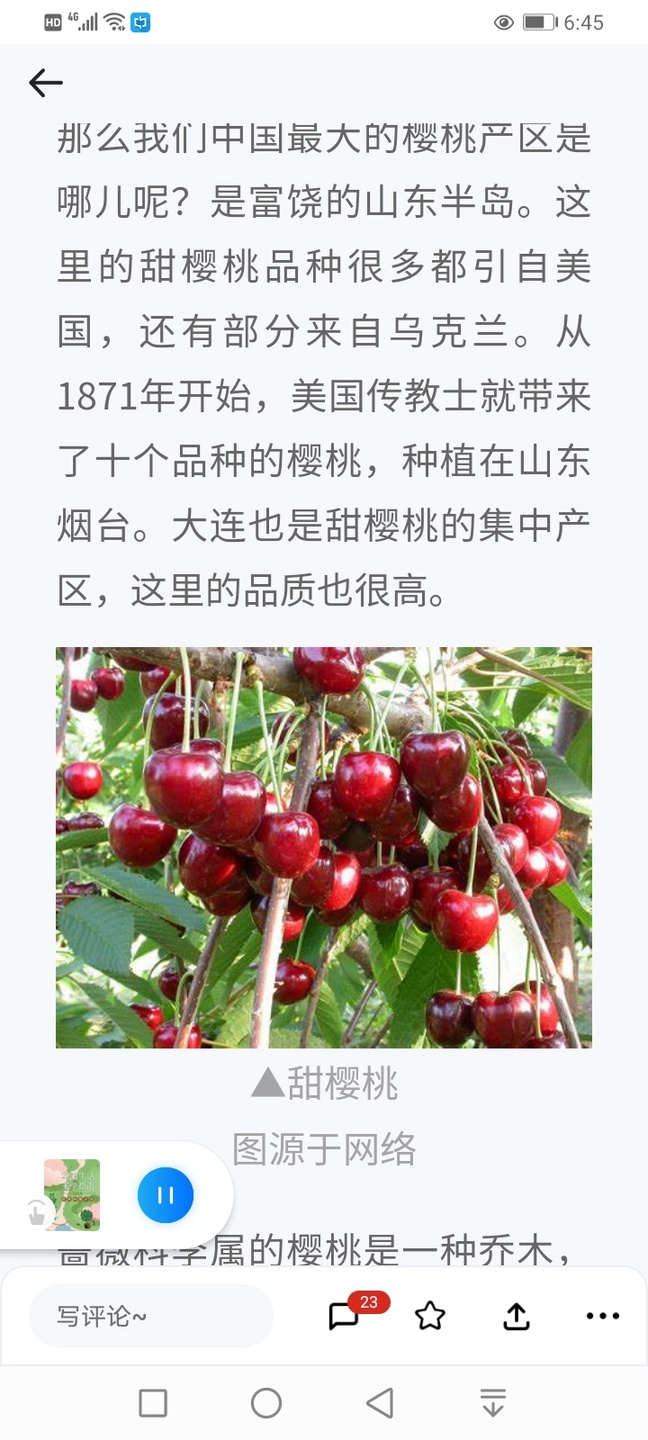This screenshot has height=1440, width=648.
Task: View the sweet cherry photo
Action: pos(324,847)
